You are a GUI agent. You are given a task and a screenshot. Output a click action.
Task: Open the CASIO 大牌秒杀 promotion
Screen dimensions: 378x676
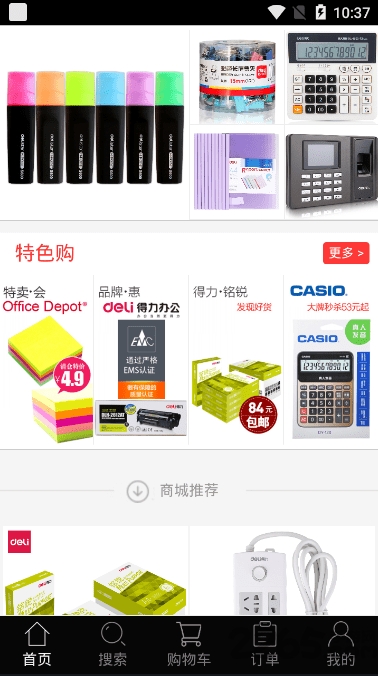coord(331,360)
